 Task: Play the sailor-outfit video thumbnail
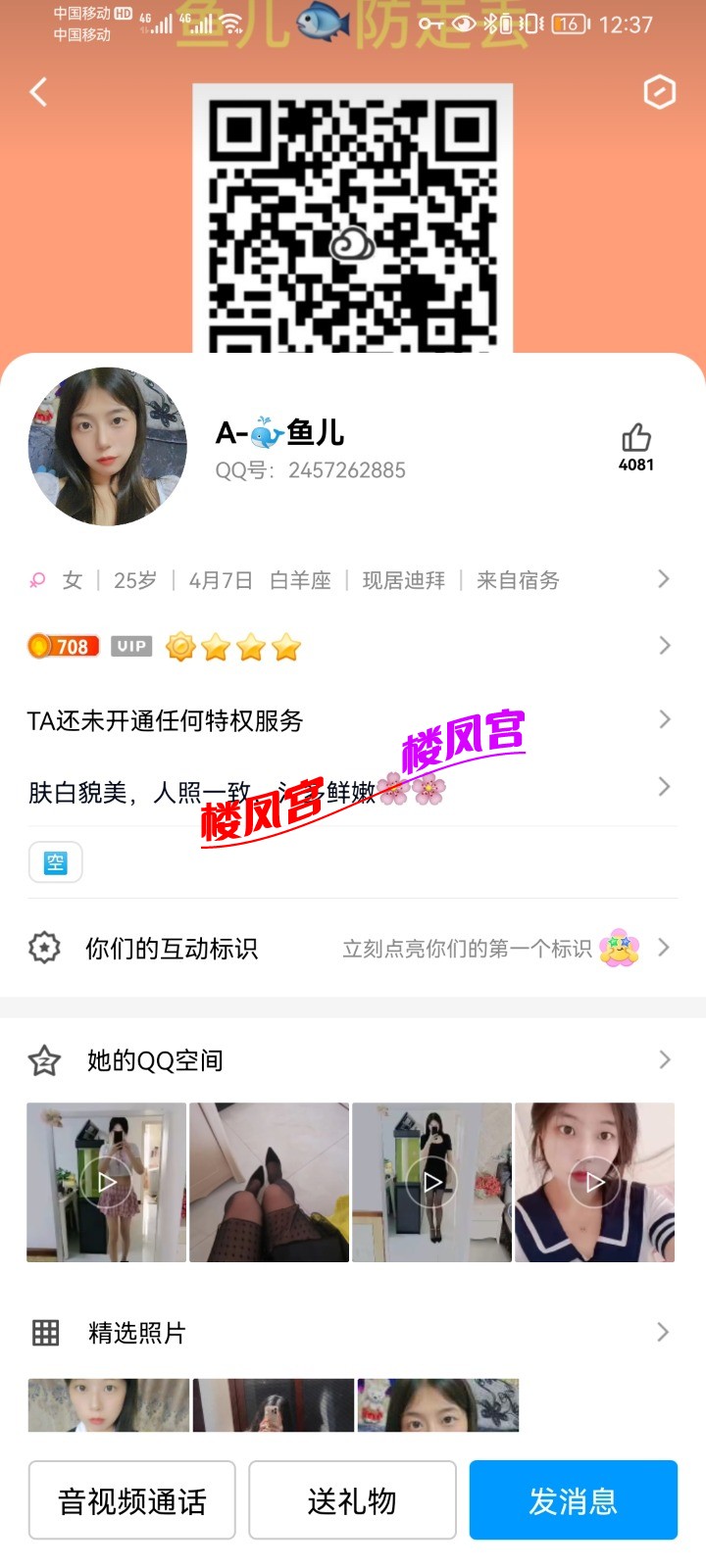pyautogui.click(x=595, y=1181)
